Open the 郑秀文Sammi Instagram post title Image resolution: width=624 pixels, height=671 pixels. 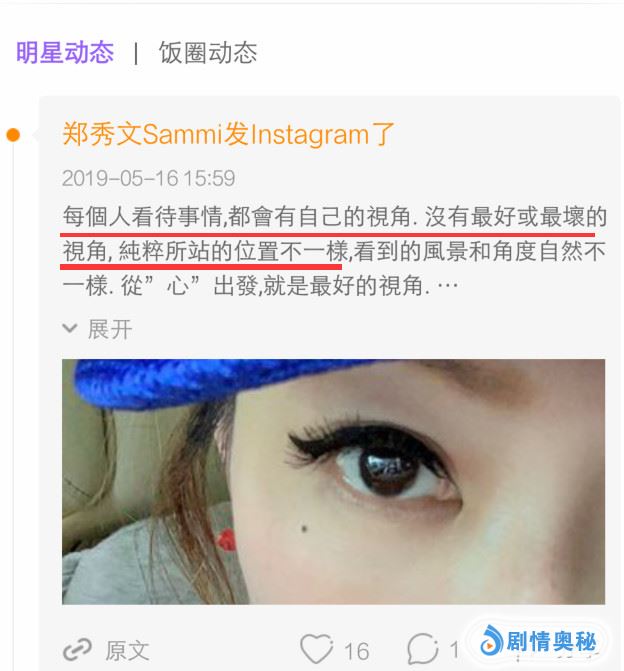pyautogui.click(x=229, y=133)
